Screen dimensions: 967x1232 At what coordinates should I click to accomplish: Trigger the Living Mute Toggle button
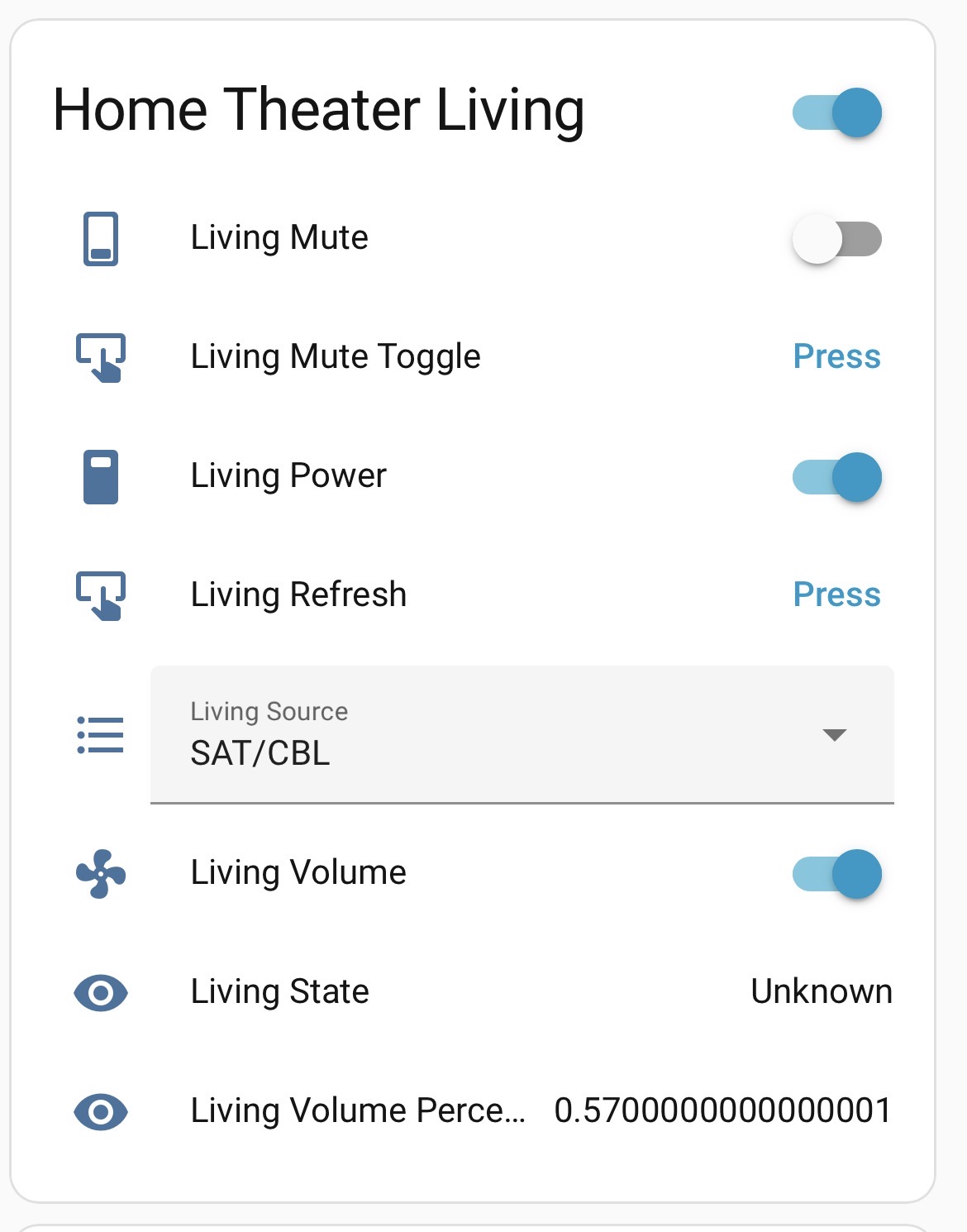click(836, 356)
